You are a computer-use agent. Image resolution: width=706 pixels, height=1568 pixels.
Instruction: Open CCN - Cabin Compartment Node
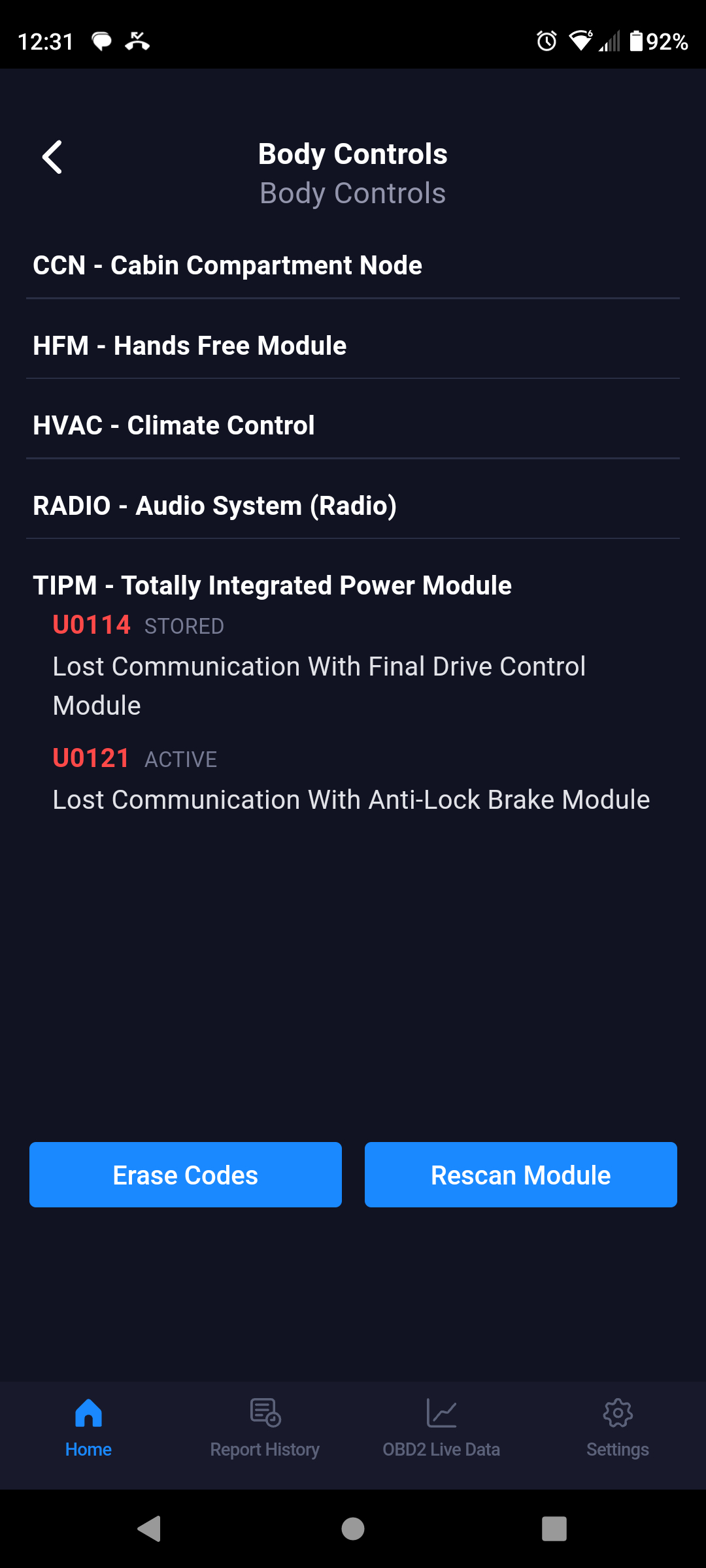tap(227, 266)
